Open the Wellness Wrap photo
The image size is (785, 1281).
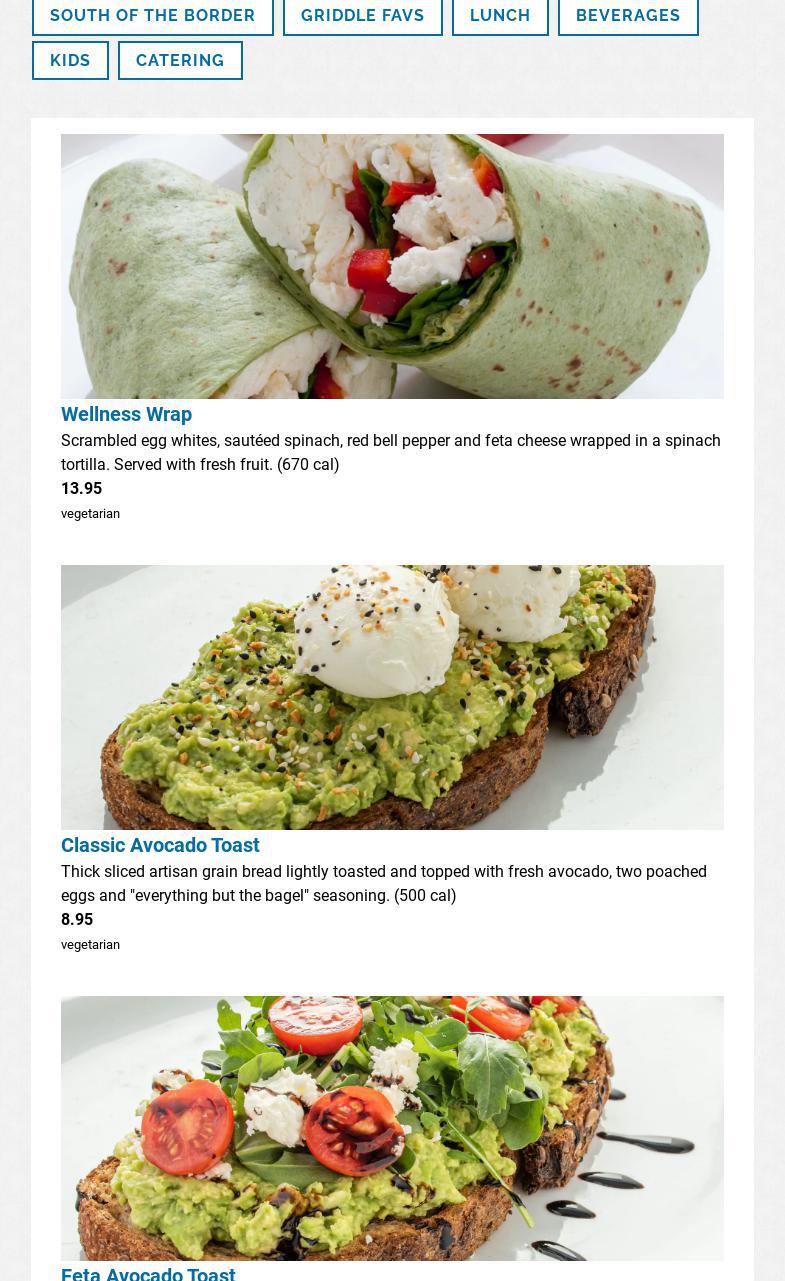tap(392, 266)
